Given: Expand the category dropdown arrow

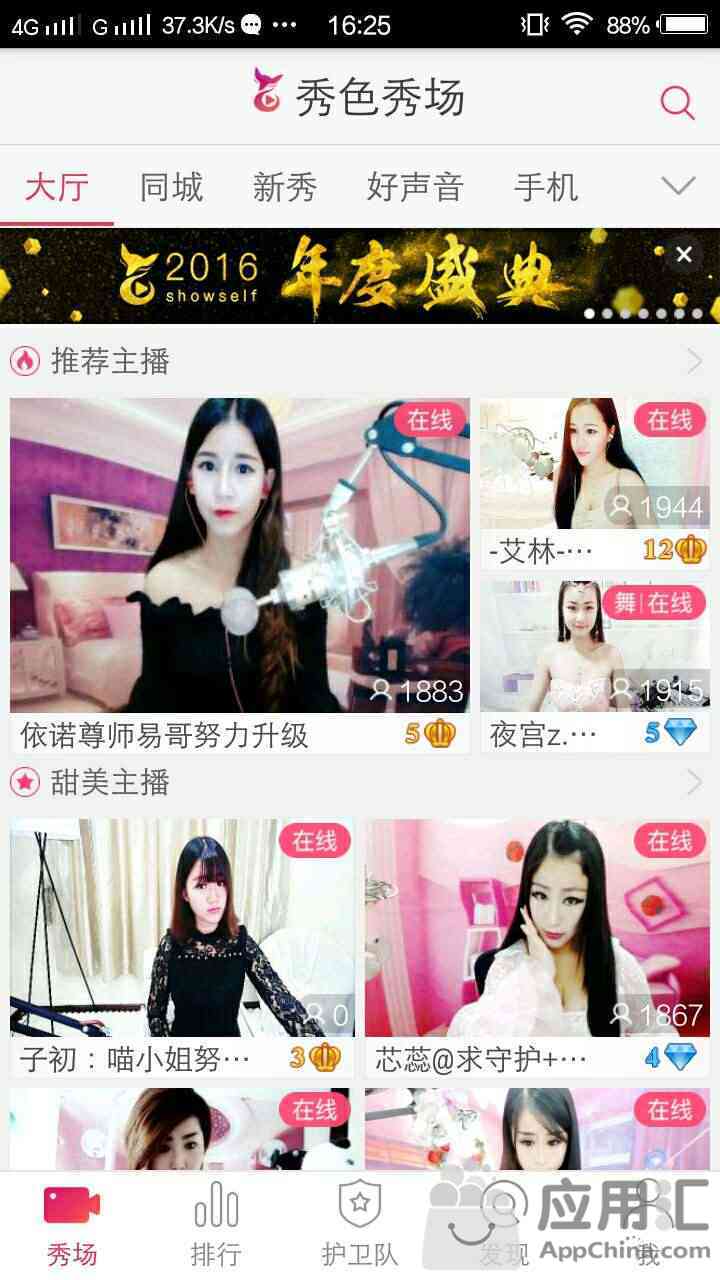Looking at the screenshot, I should coord(678,186).
